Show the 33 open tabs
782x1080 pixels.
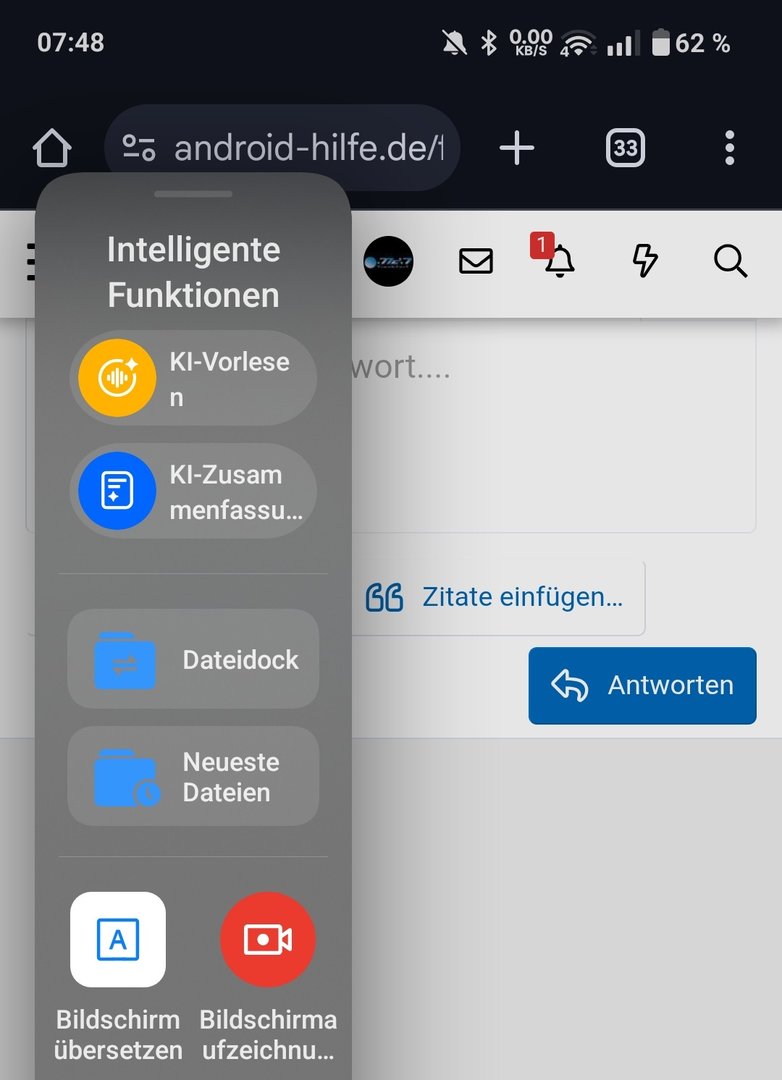point(625,149)
